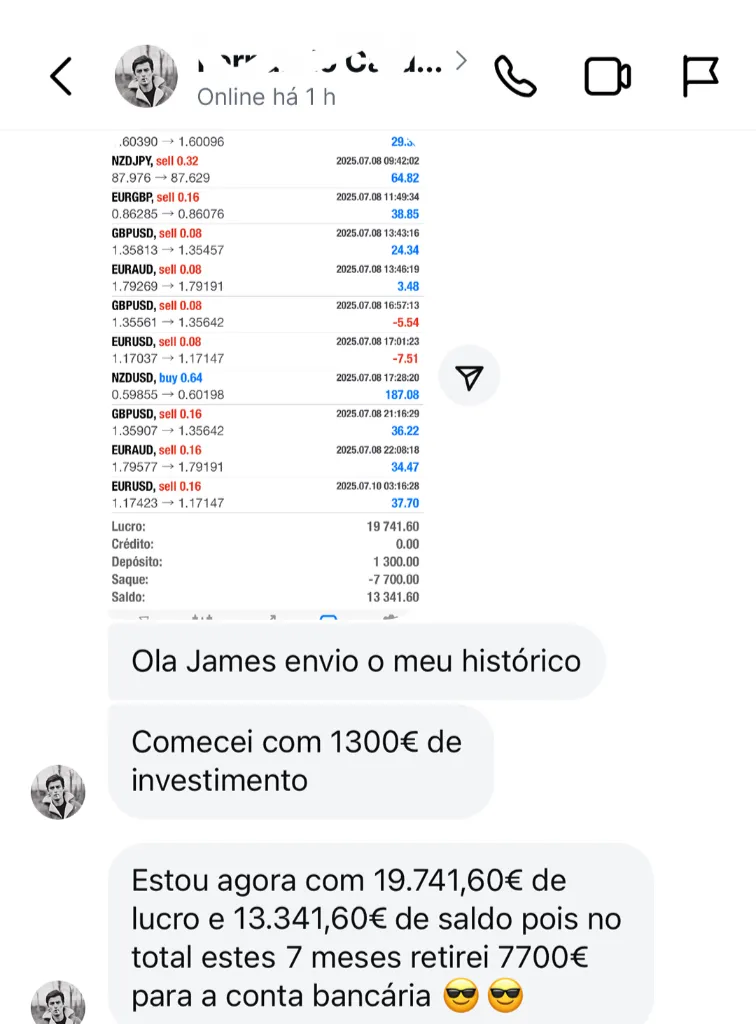
Task: Start a video call
Action: (607, 77)
